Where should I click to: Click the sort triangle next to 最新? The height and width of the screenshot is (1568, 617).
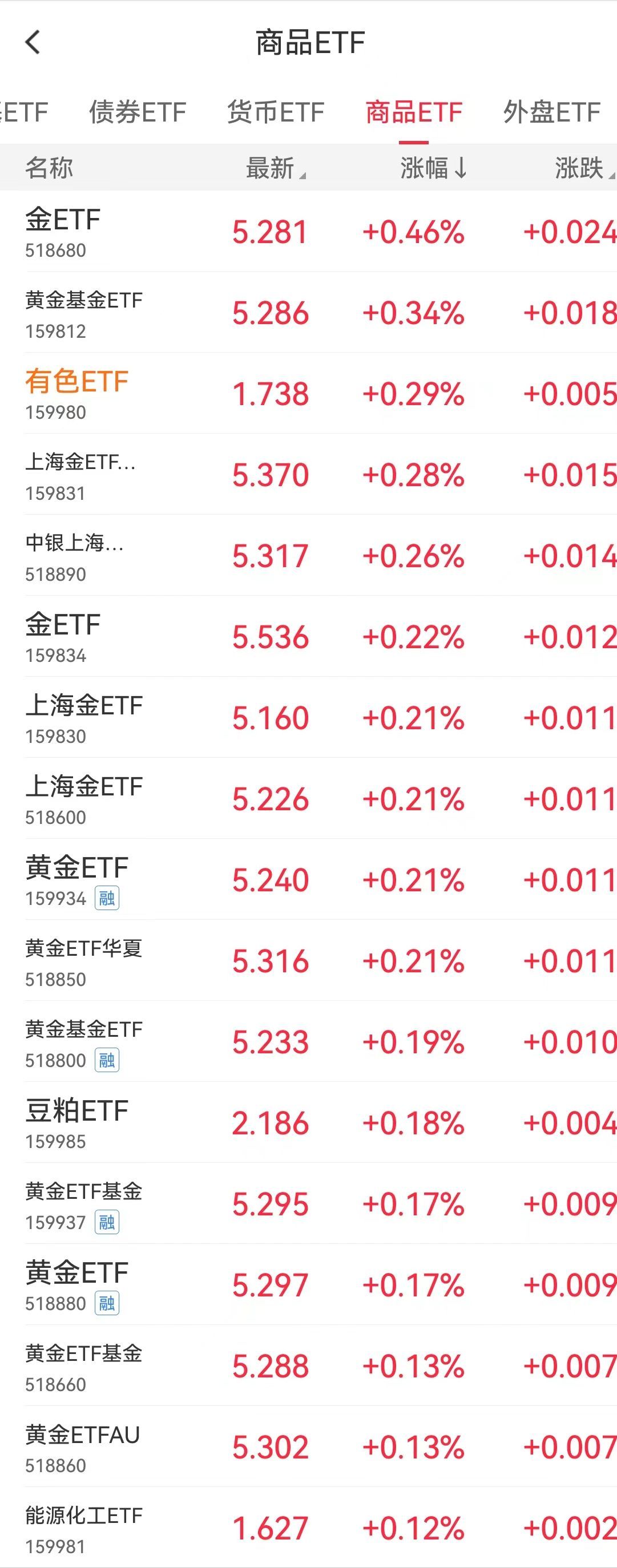click(303, 175)
